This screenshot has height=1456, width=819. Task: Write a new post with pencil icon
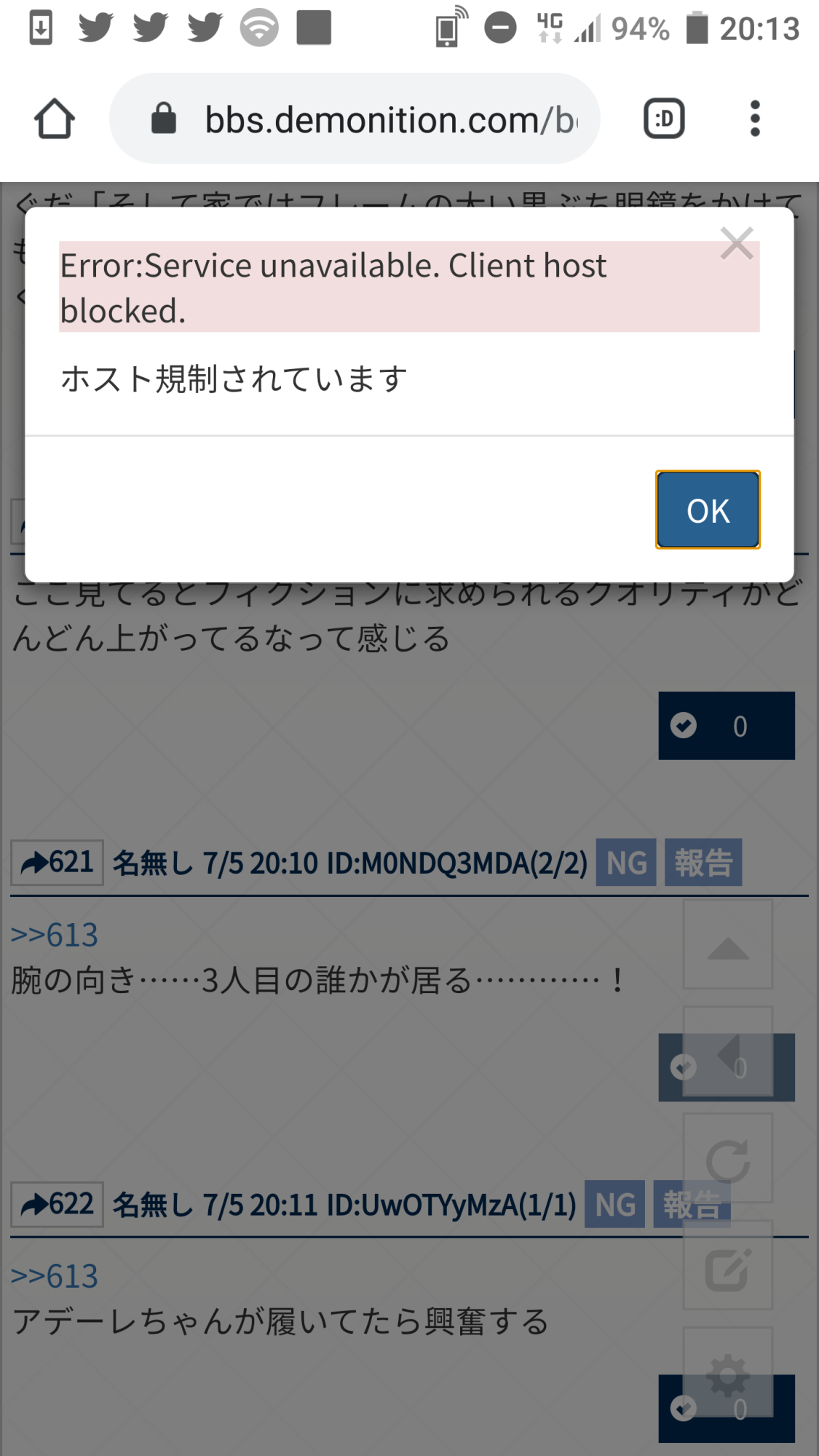point(727,1267)
